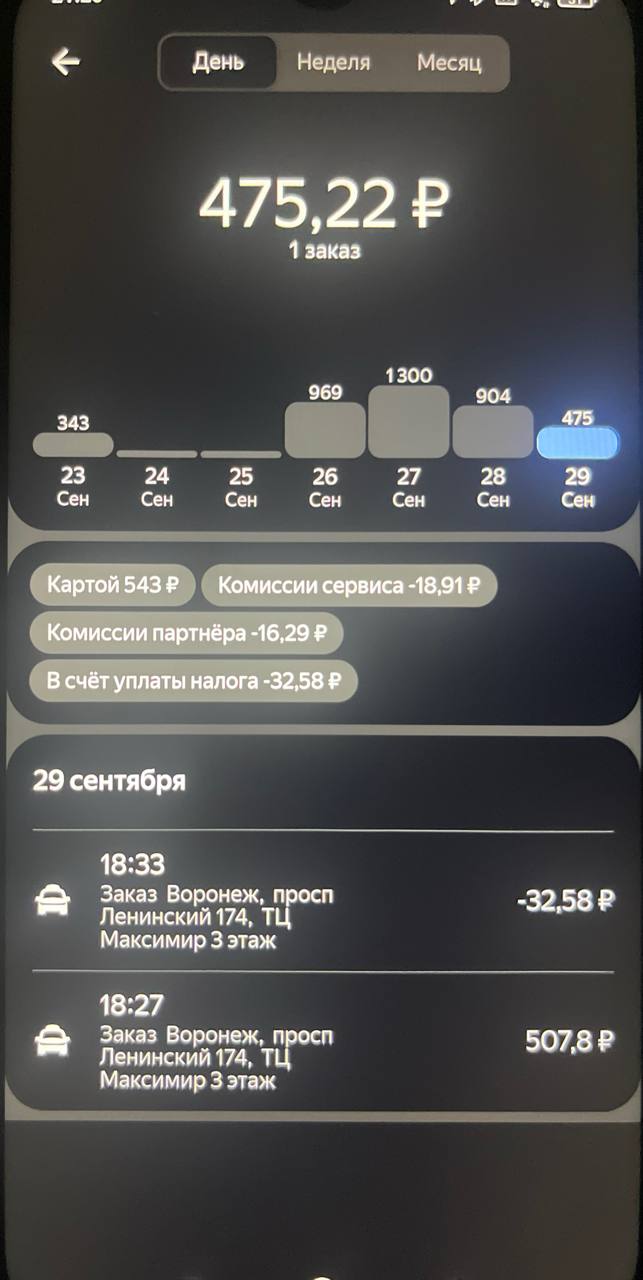Switch to the Месяц tab

(449, 63)
